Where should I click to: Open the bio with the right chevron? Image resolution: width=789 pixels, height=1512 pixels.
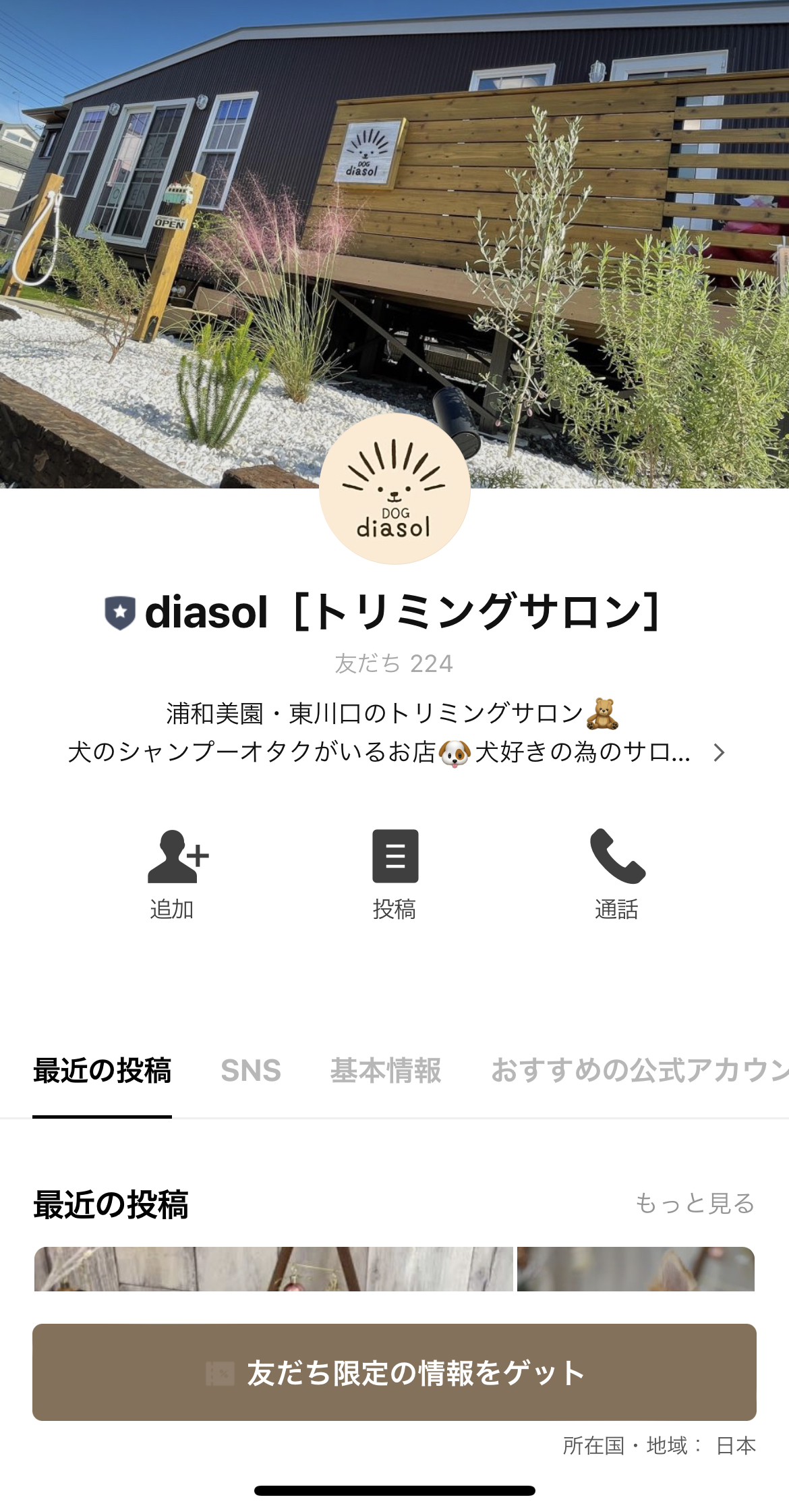(x=717, y=754)
